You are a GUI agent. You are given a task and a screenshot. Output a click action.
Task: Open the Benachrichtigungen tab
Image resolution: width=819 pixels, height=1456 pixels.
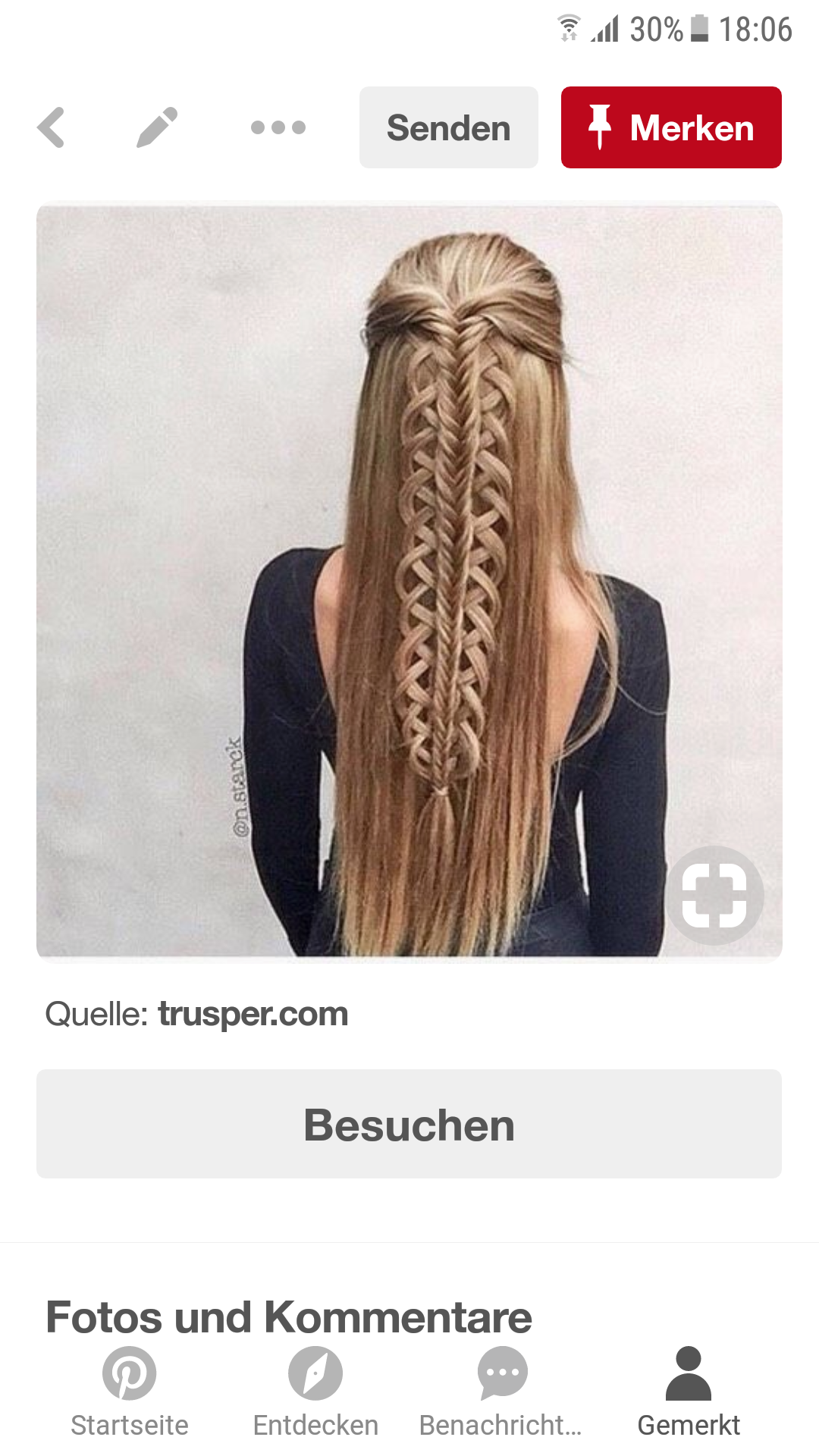tap(501, 1392)
